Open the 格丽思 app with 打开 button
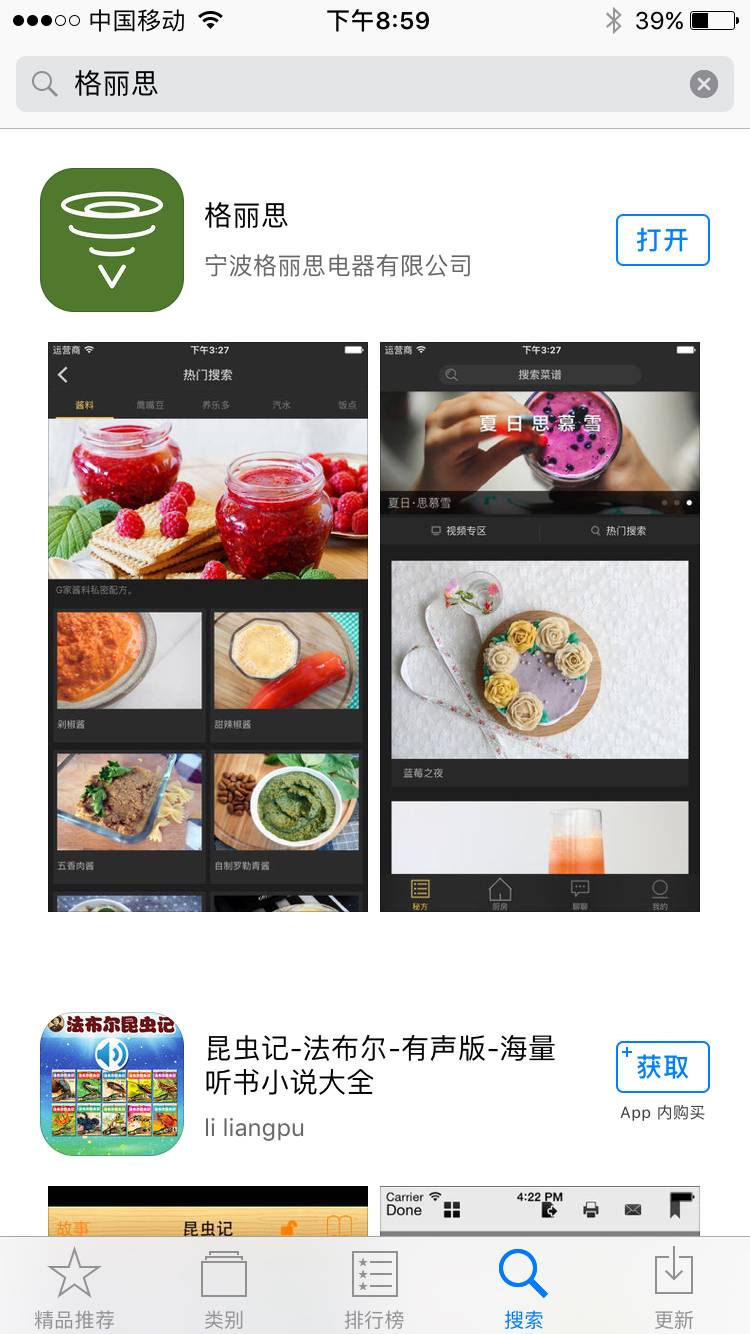750x1334 pixels. (x=662, y=240)
